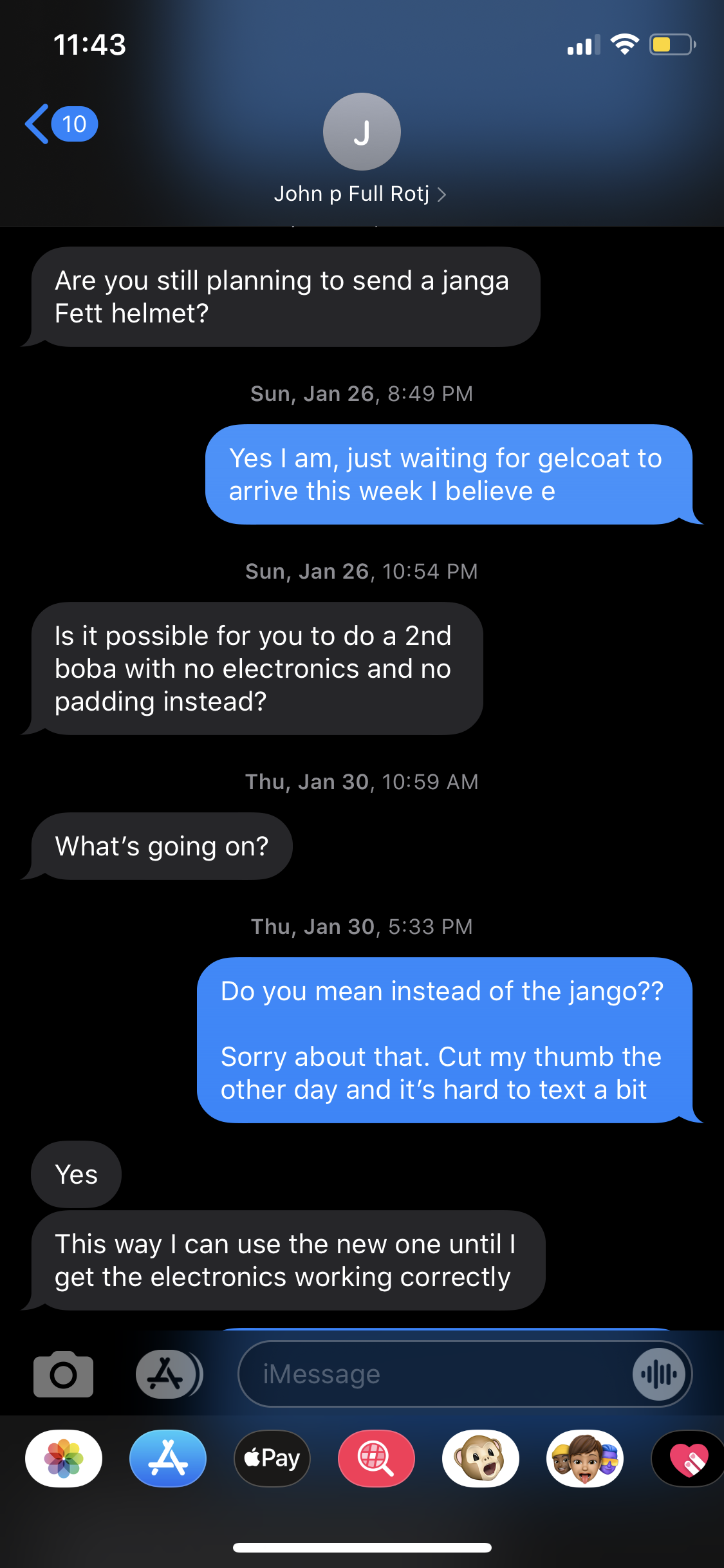Open the Memoji stickers app
The width and height of the screenshot is (724, 1568).
pos(585,1459)
